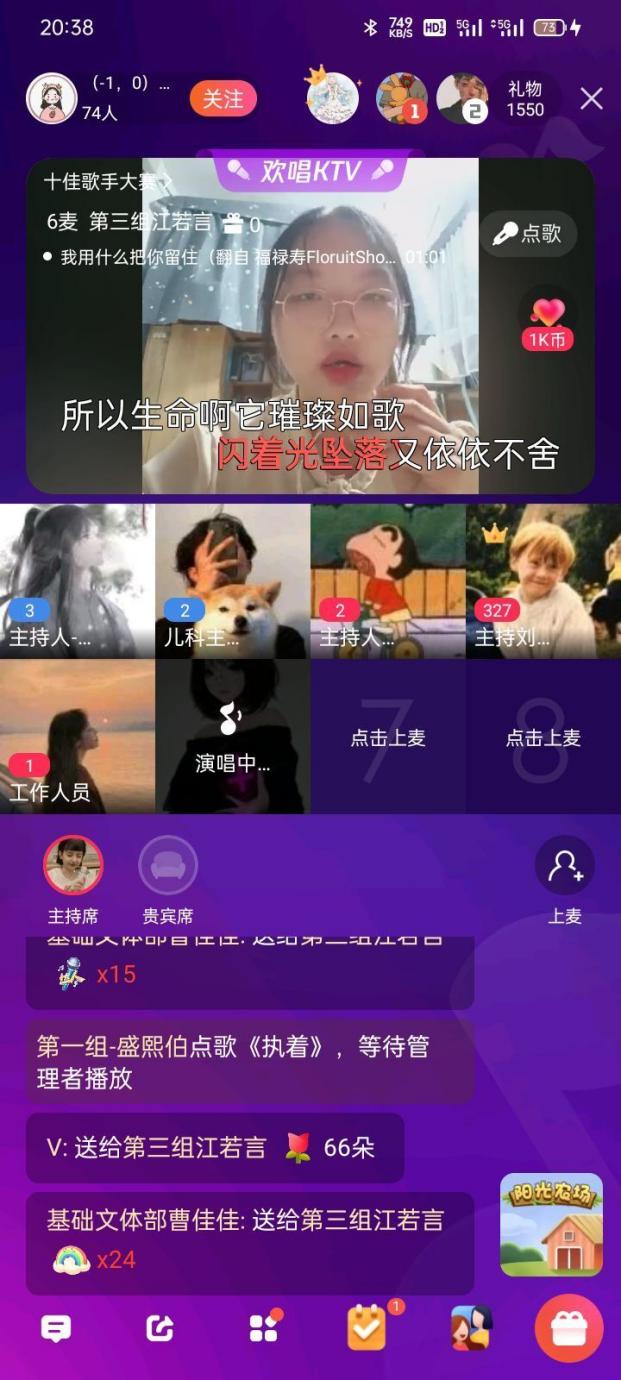Tap the empty seat number 8
This screenshot has width=621, height=1380.
click(543, 737)
